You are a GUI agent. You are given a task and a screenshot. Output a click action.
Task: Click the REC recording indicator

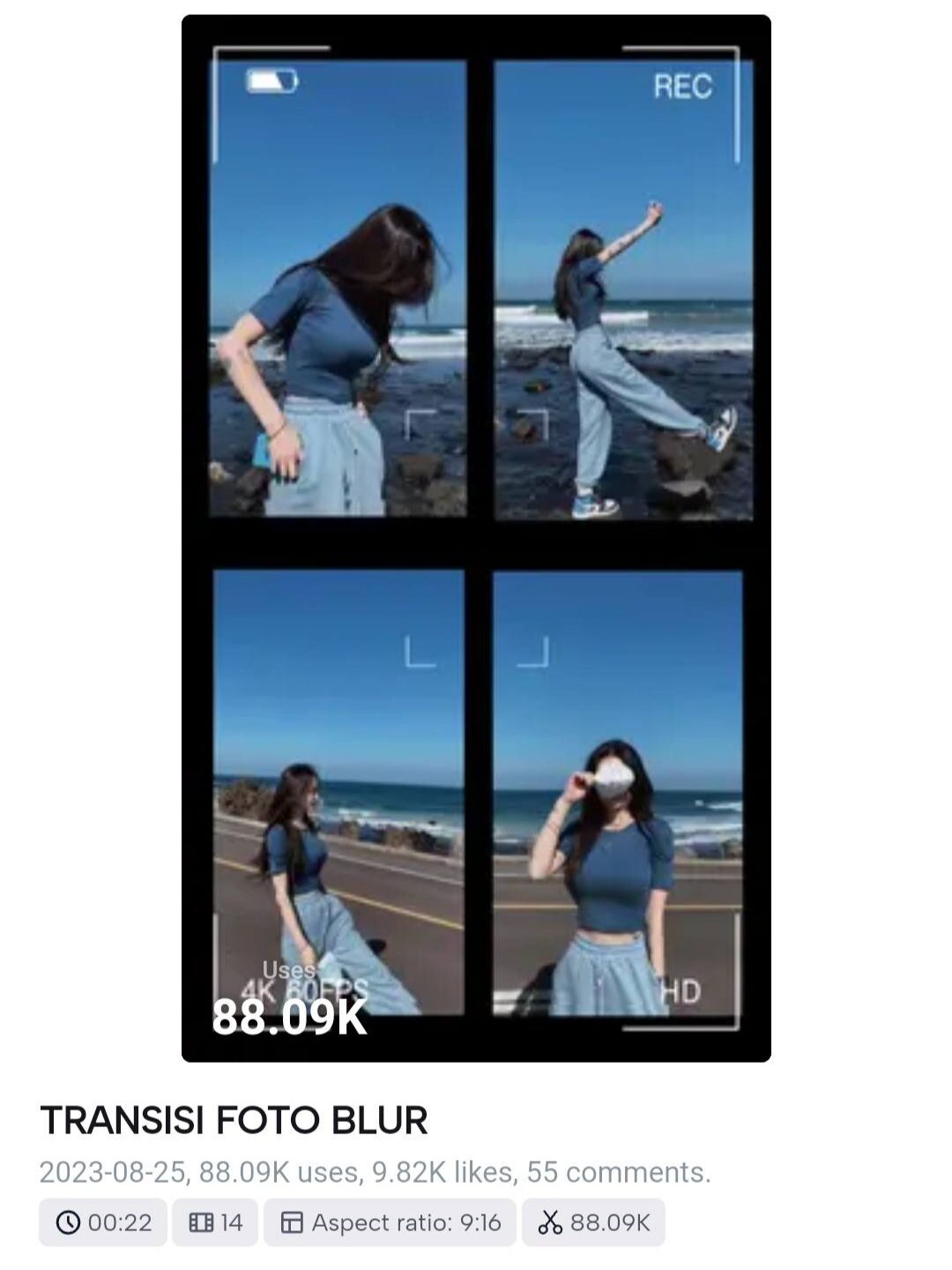pyautogui.click(x=685, y=86)
